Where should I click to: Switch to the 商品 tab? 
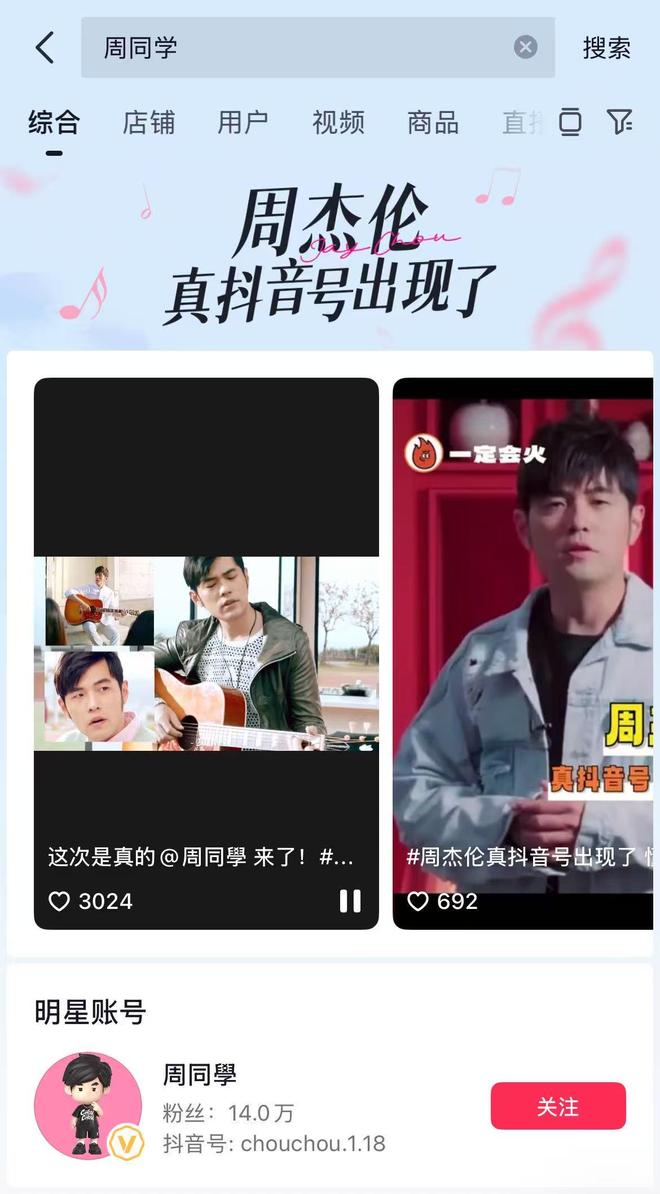click(433, 123)
